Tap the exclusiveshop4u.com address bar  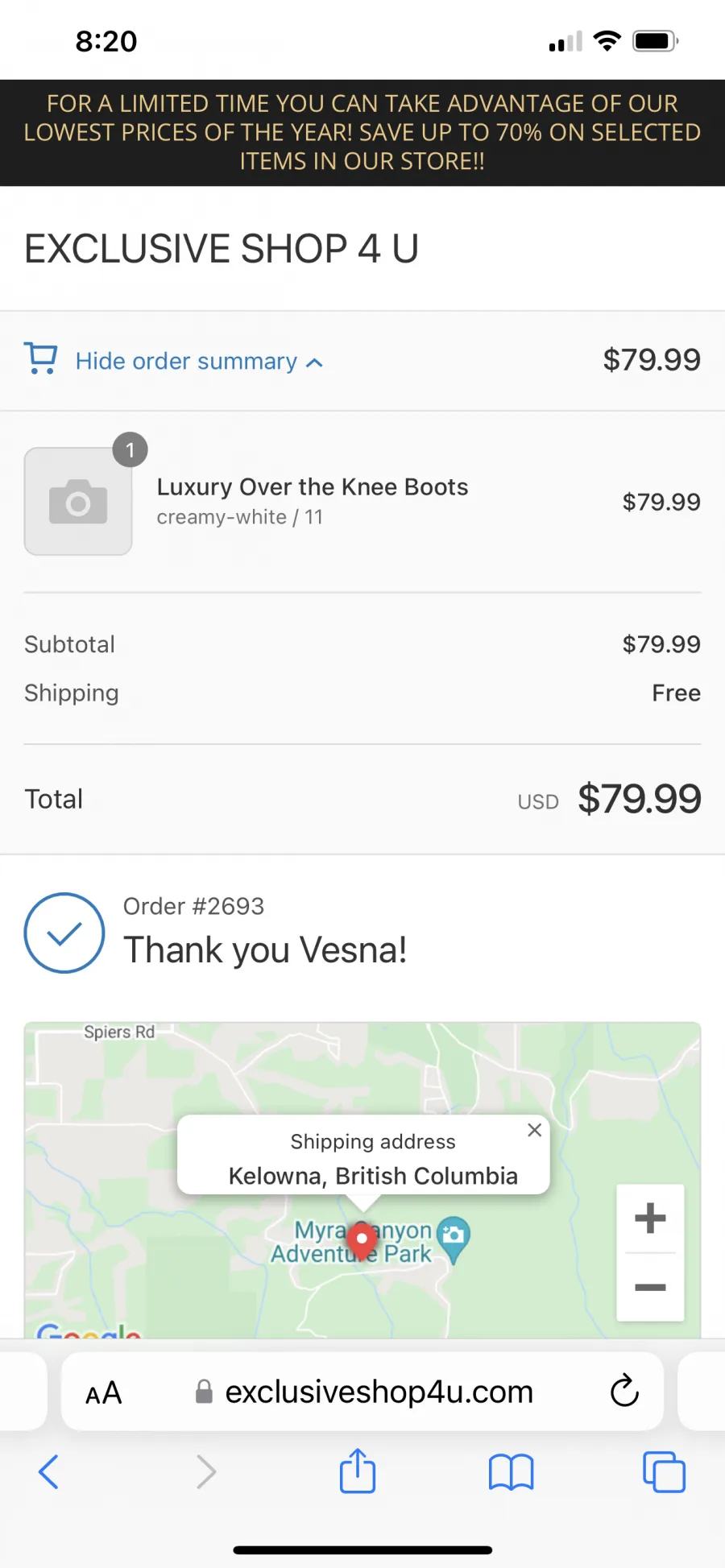pyautogui.click(x=364, y=1392)
